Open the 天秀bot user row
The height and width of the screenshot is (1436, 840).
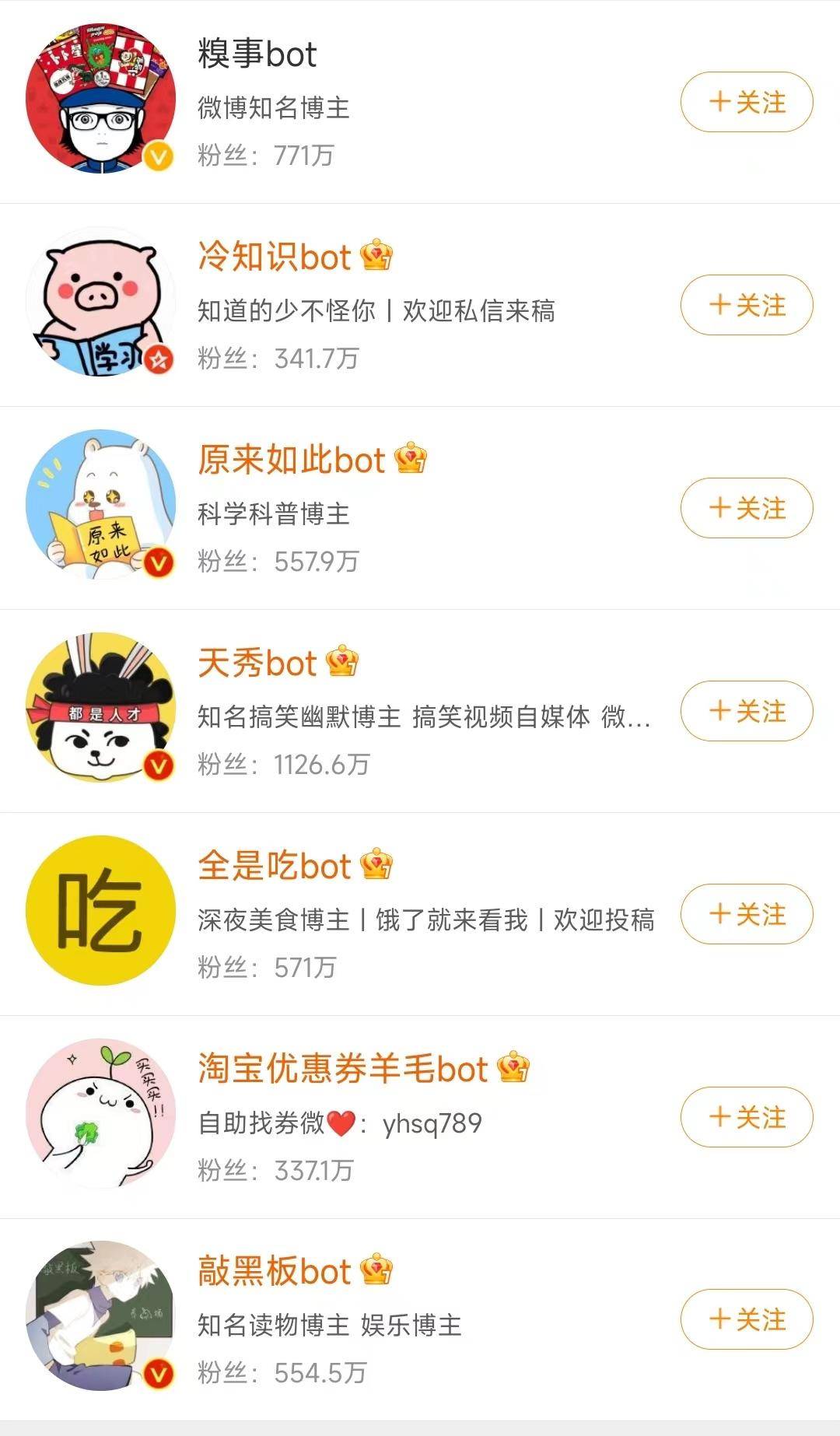pos(257,663)
